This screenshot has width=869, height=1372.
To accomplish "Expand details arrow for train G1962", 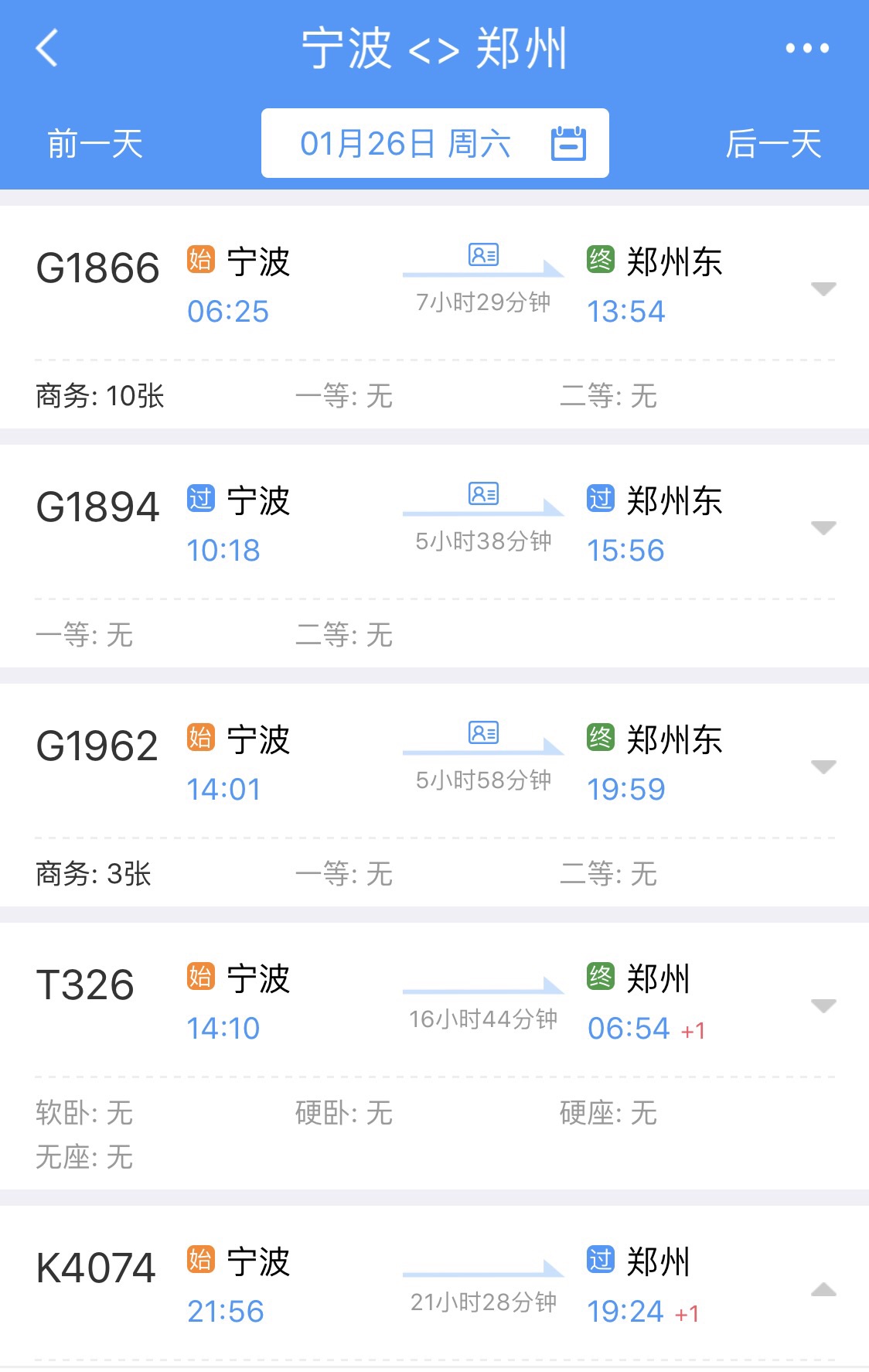I will [823, 766].
